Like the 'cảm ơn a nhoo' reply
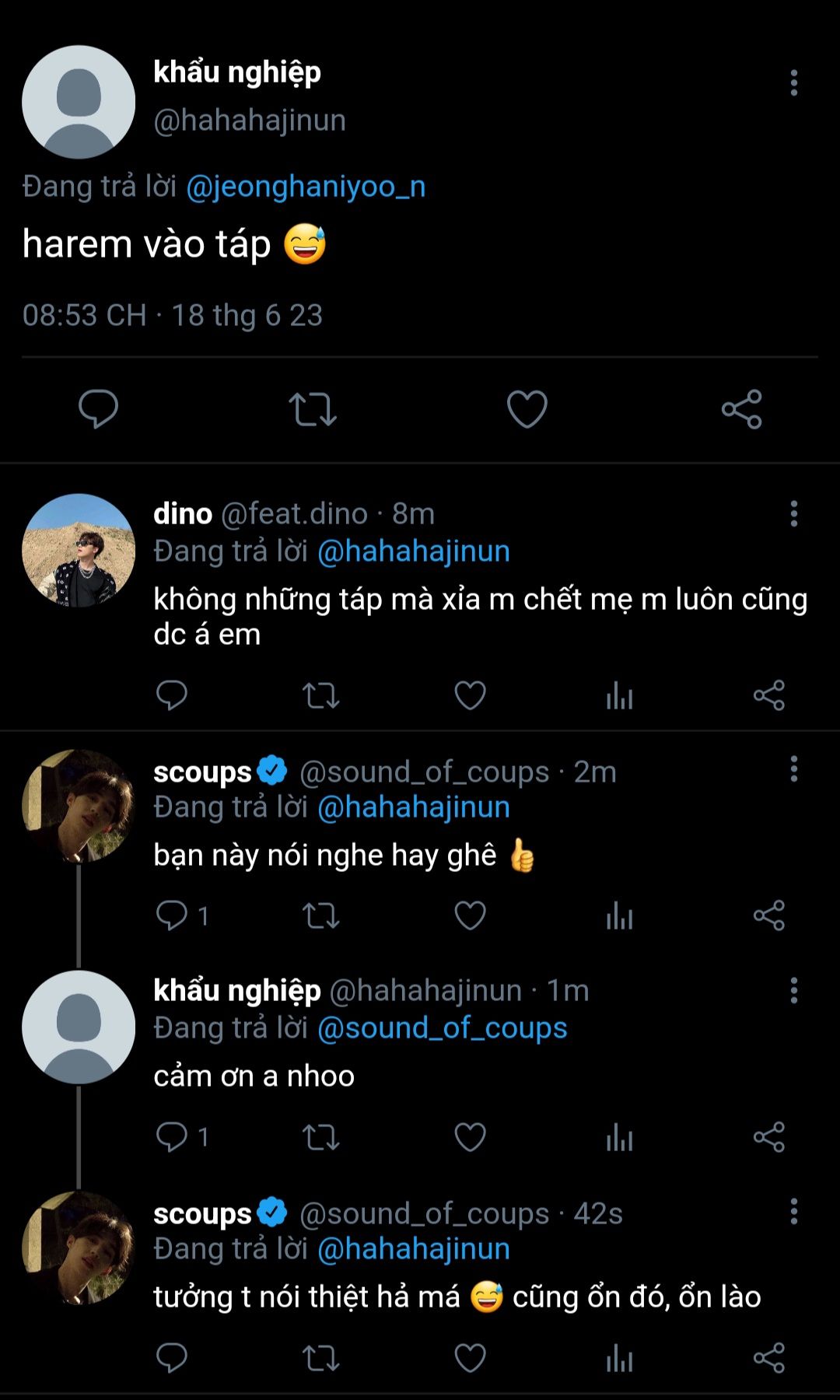This screenshot has width=840, height=1400. 470,1137
